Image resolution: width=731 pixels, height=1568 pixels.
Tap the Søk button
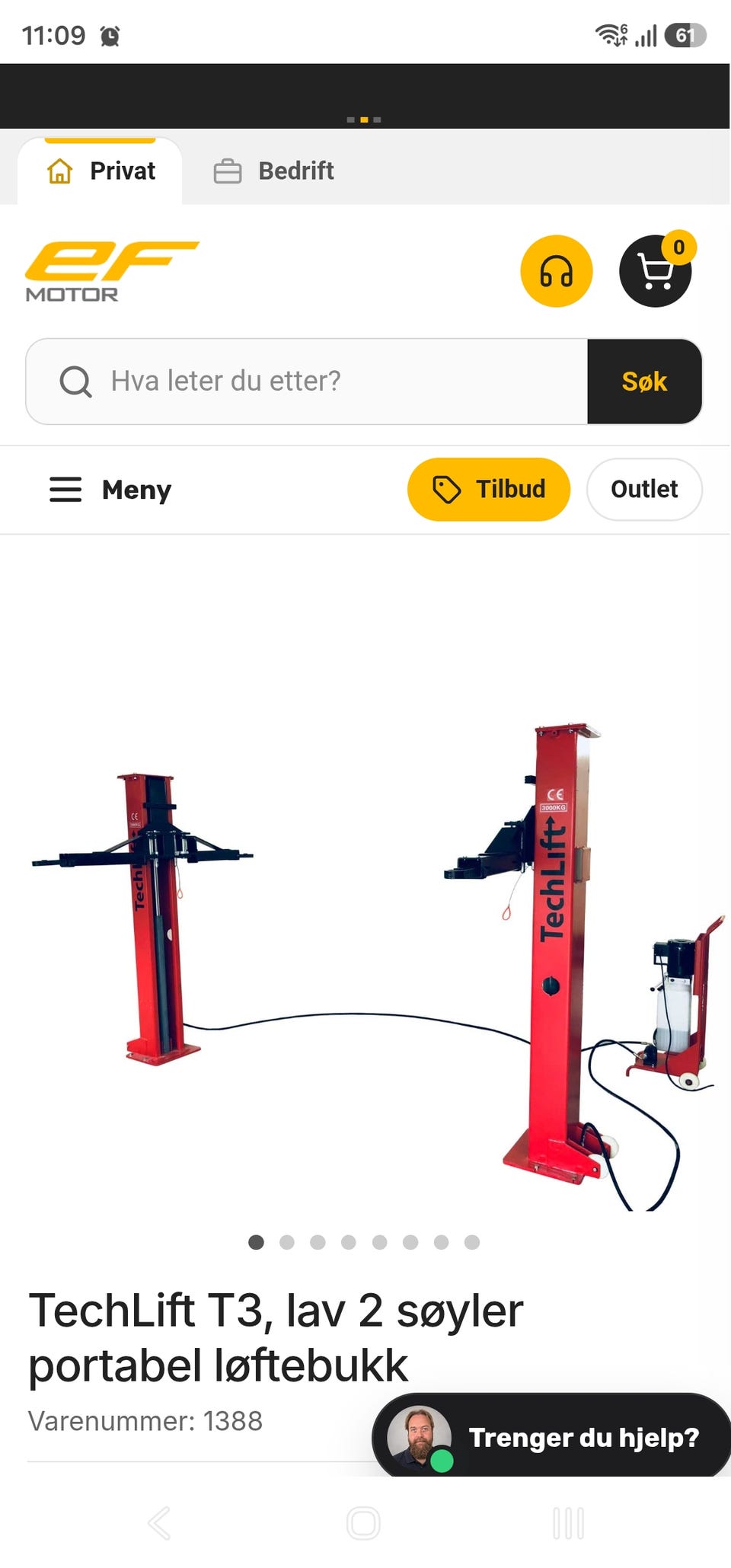[x=644, y=381]
